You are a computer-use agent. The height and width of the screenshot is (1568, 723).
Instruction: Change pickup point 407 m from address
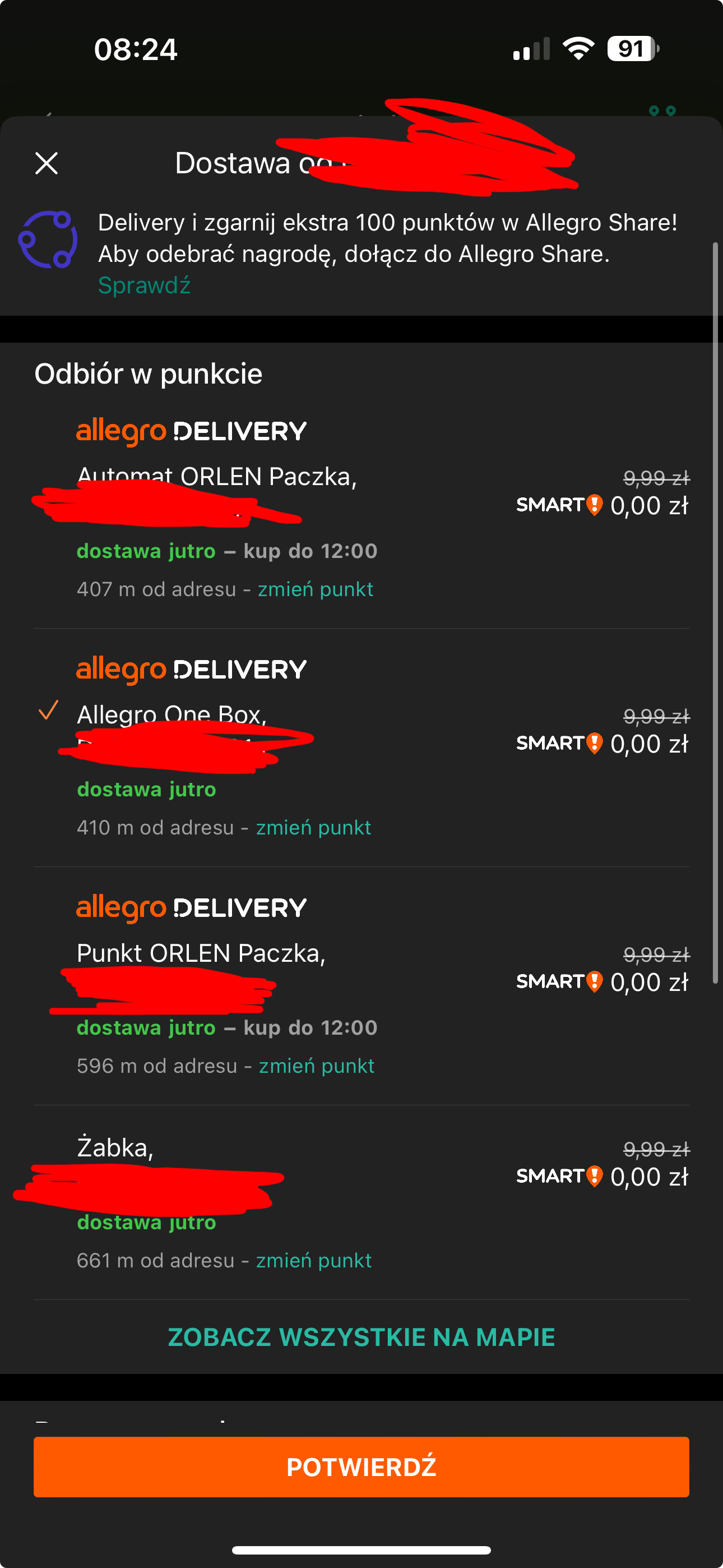coord(315,589)
